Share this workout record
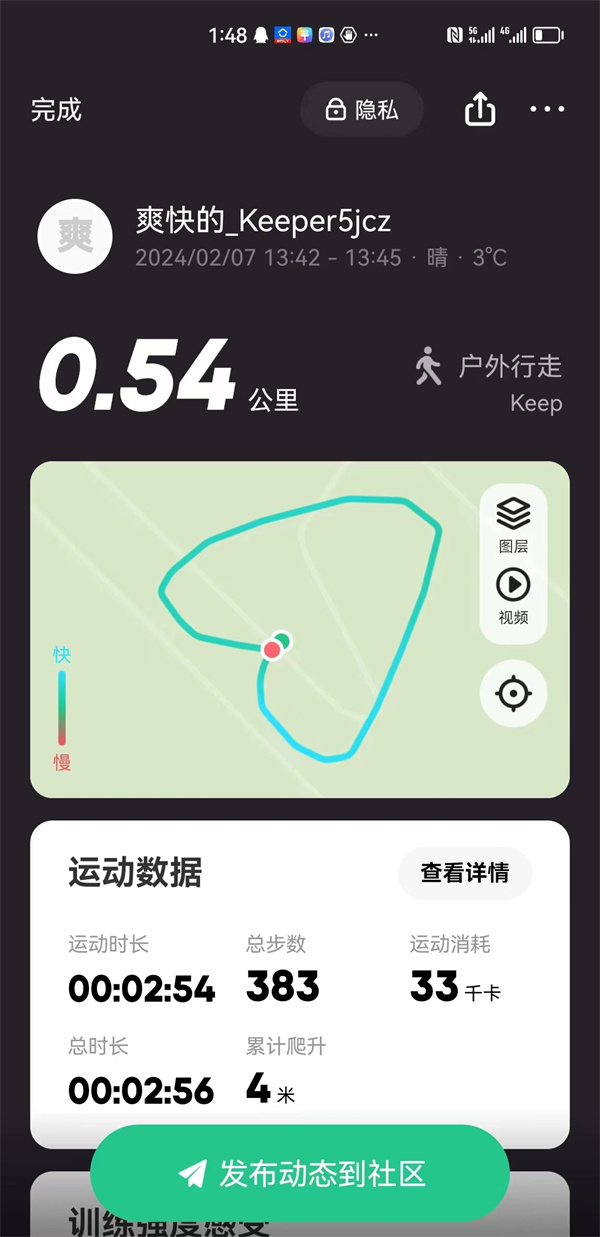 click(480, 110)
